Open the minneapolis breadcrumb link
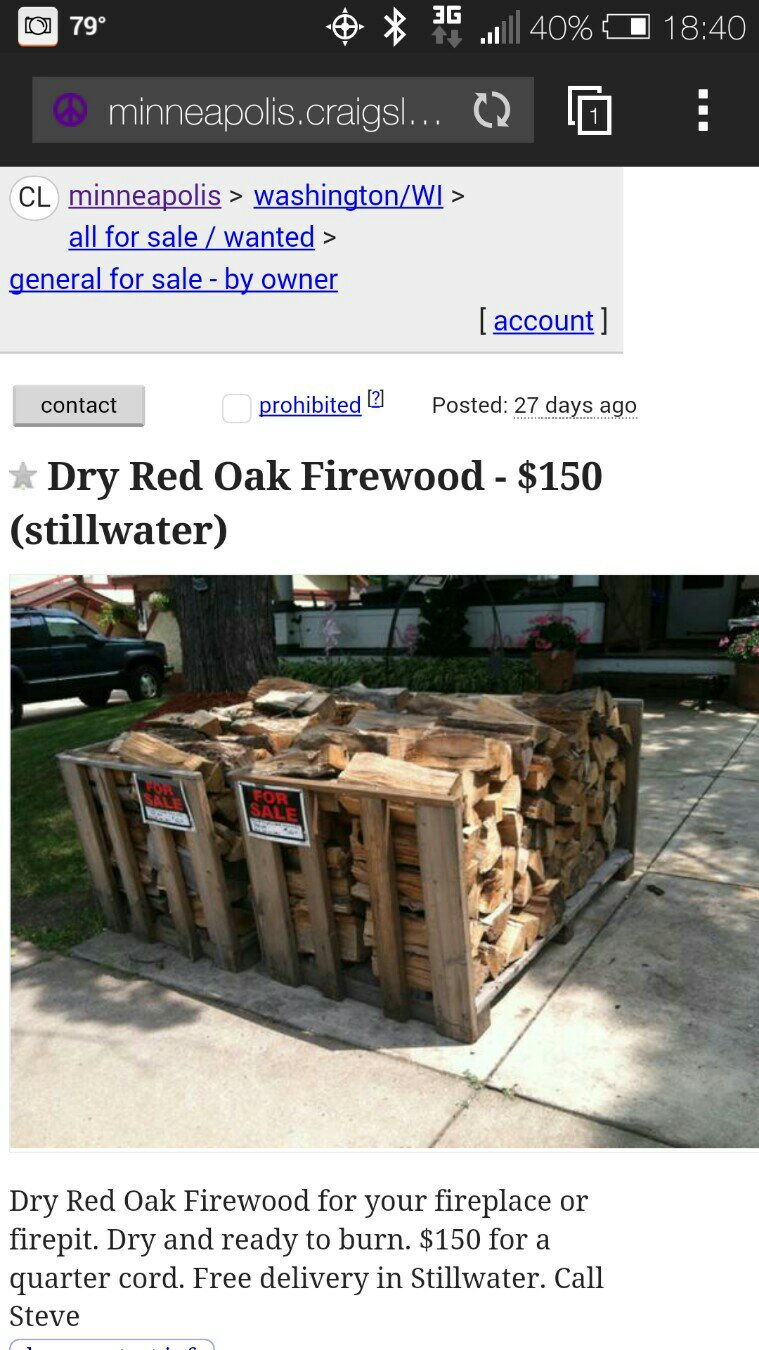This screenshot has width=759, height=1350. click(x=145, y=196)
